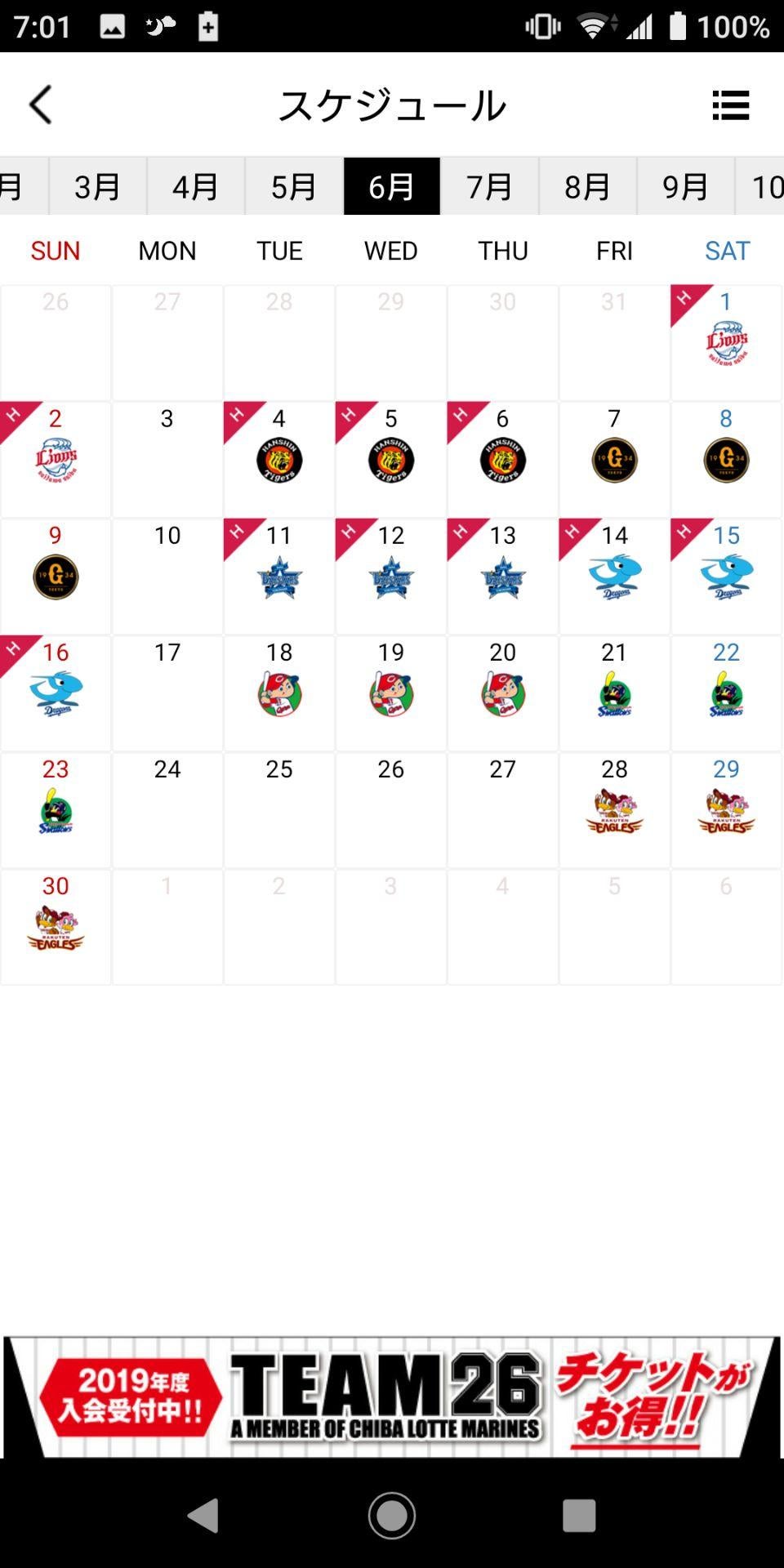Screen dimensions: 784x1568
Task: View the June 21 Swallows game
Action: pos(614,693)
